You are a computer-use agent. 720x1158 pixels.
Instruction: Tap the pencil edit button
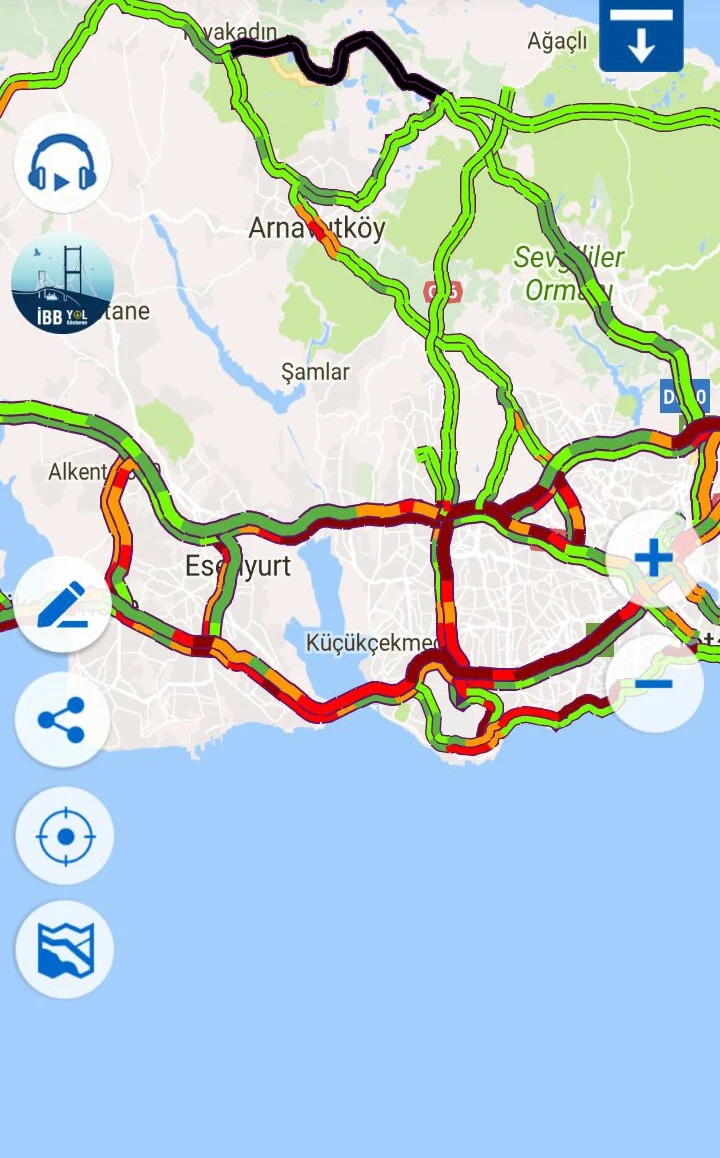pyautogui.click(x=64, y=606)
